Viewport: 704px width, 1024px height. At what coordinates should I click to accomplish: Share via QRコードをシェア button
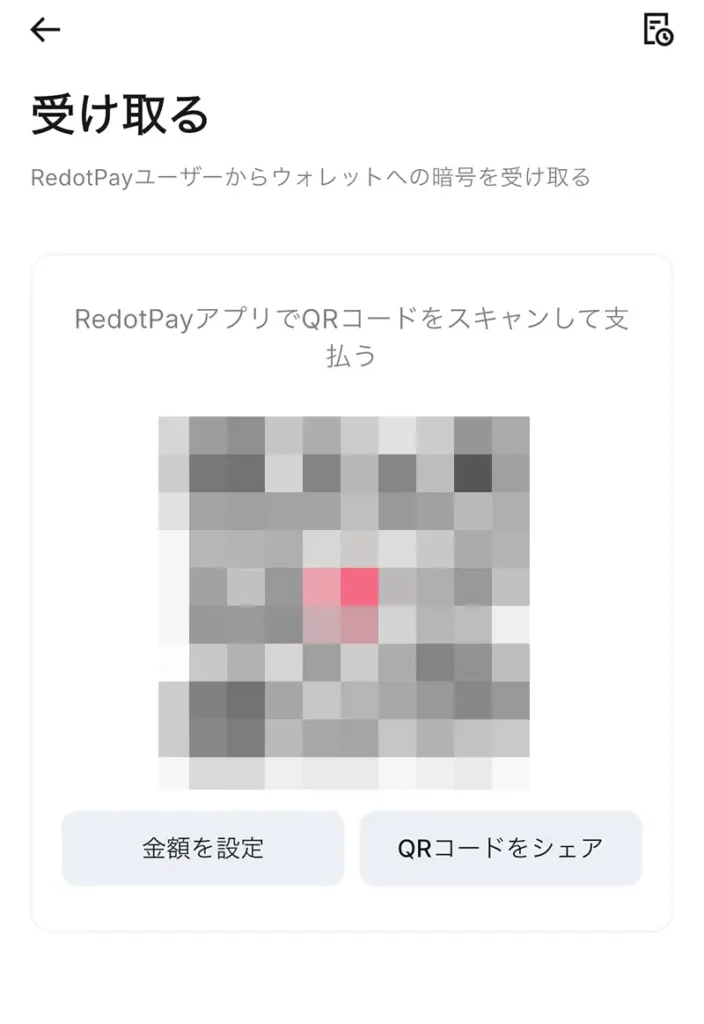500,848
